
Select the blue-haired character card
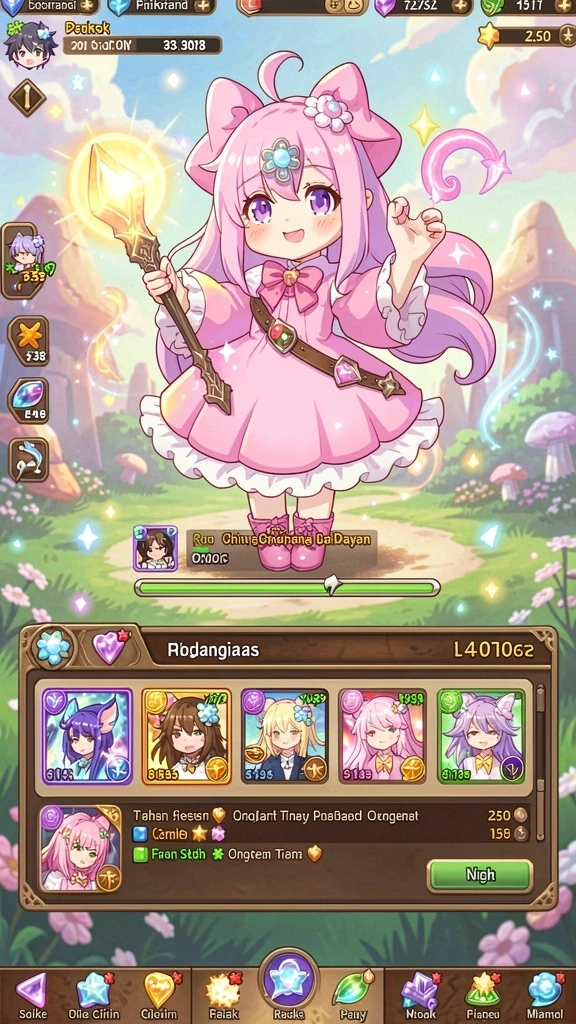(88, 736)
